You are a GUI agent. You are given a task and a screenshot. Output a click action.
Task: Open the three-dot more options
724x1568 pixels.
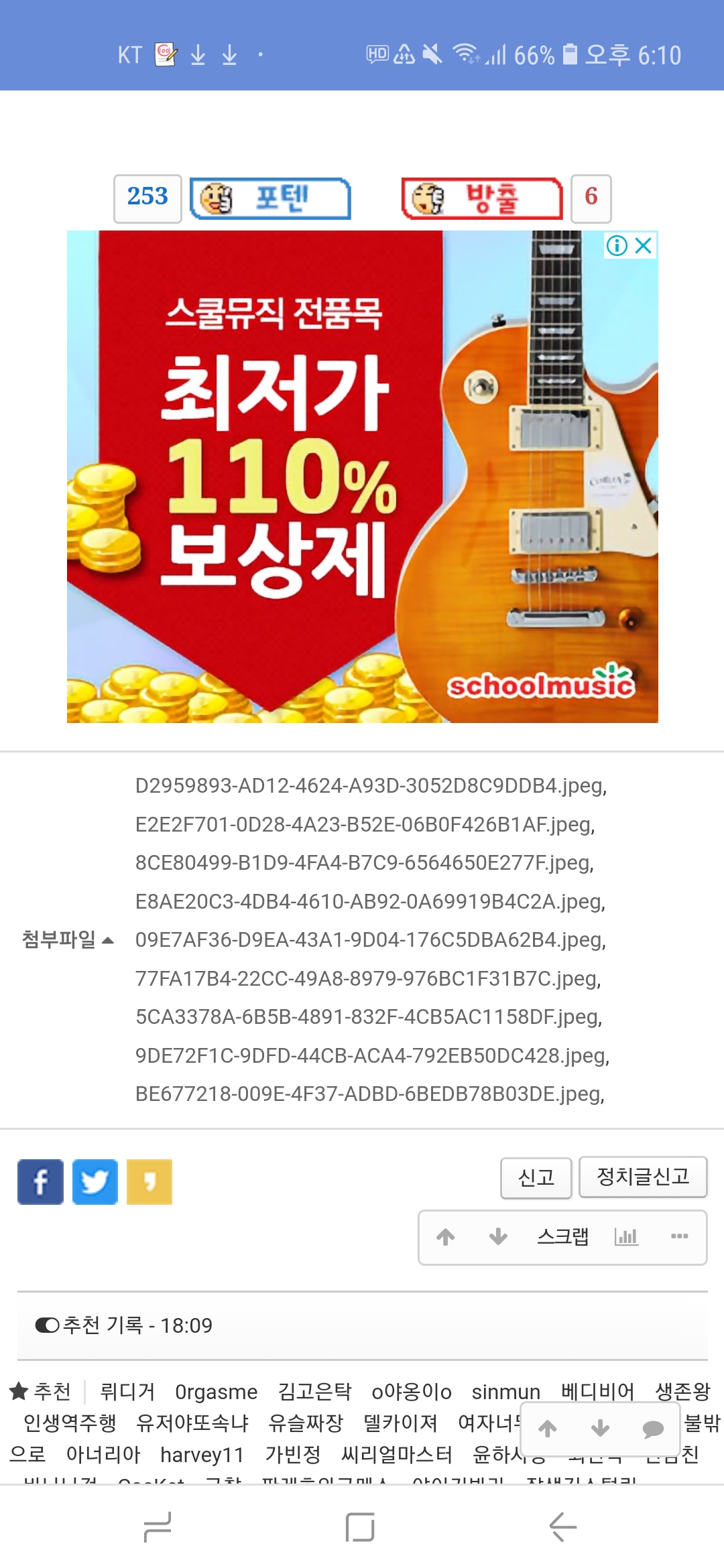[679, 1237]
